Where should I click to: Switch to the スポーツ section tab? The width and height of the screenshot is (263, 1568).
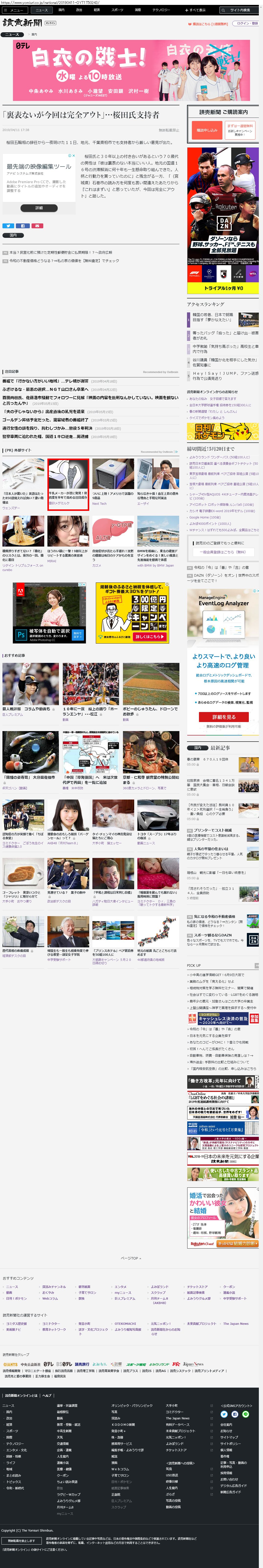[117, 10]
